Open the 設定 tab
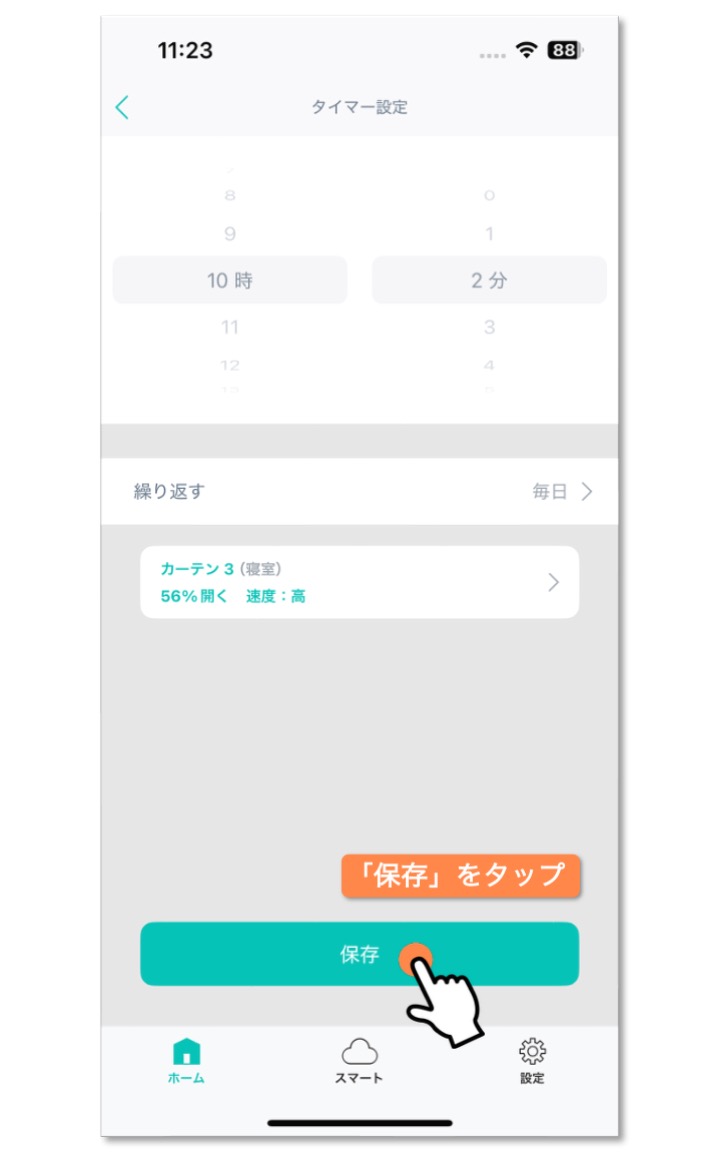This screenshot has height=1152, width=720. pos(532,1061)
